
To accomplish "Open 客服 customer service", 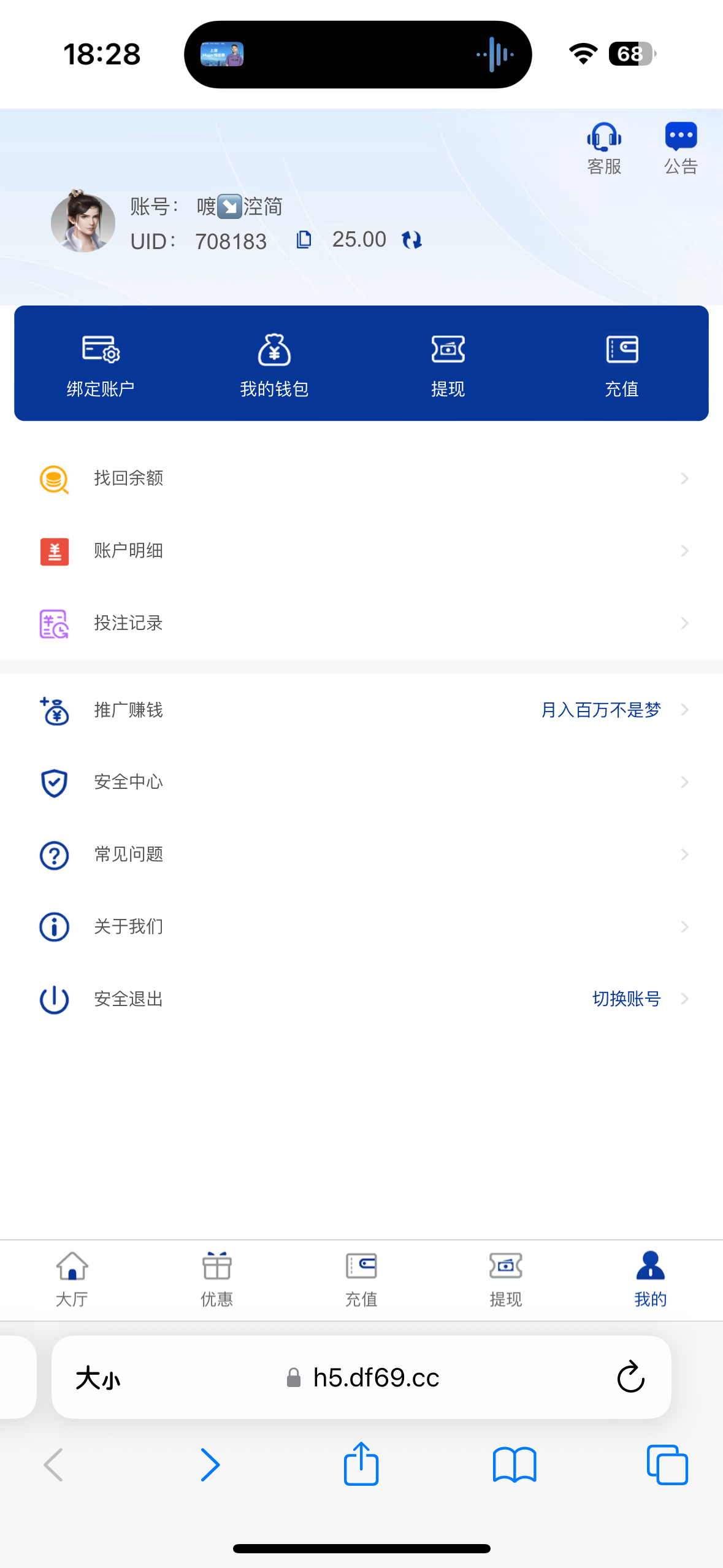I will 604,148.
